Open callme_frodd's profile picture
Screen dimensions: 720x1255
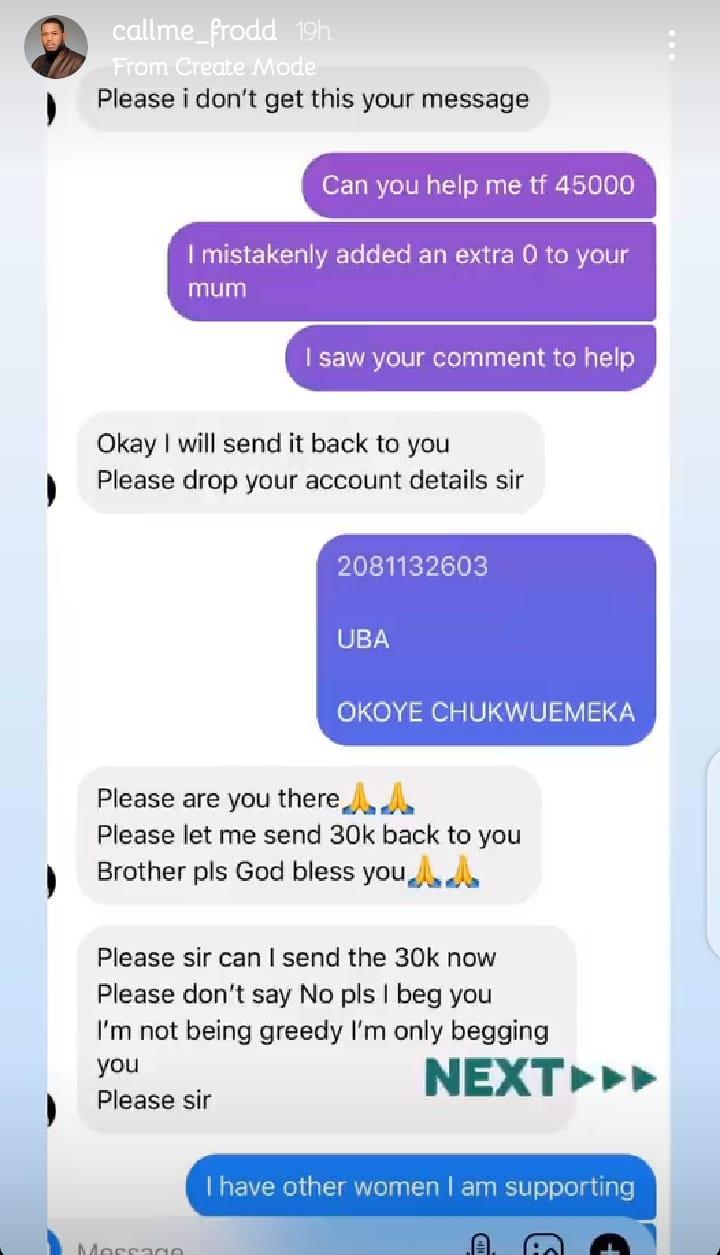[x=56, y=47]
